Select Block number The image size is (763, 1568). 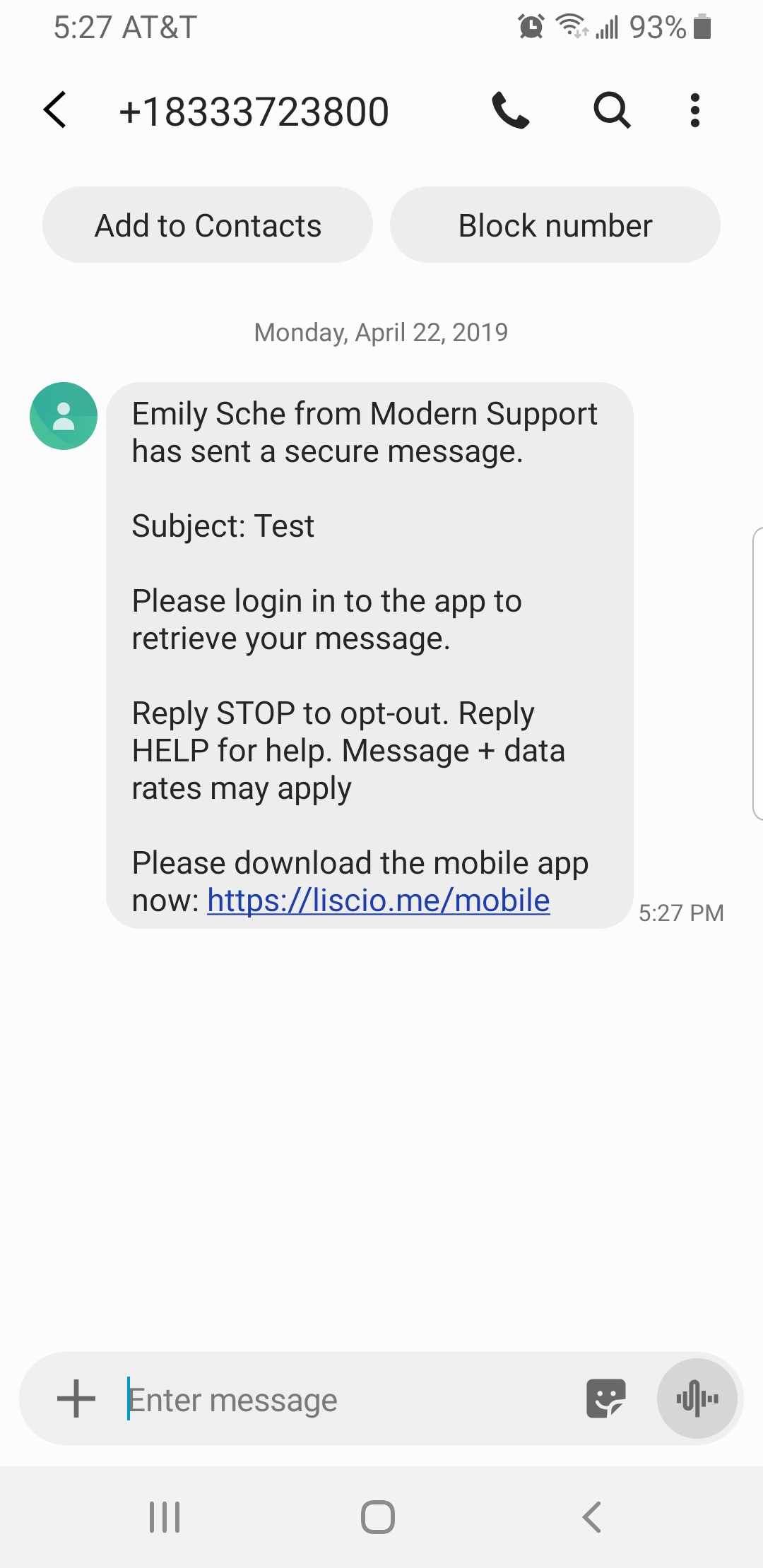click(x=555, y=225)
